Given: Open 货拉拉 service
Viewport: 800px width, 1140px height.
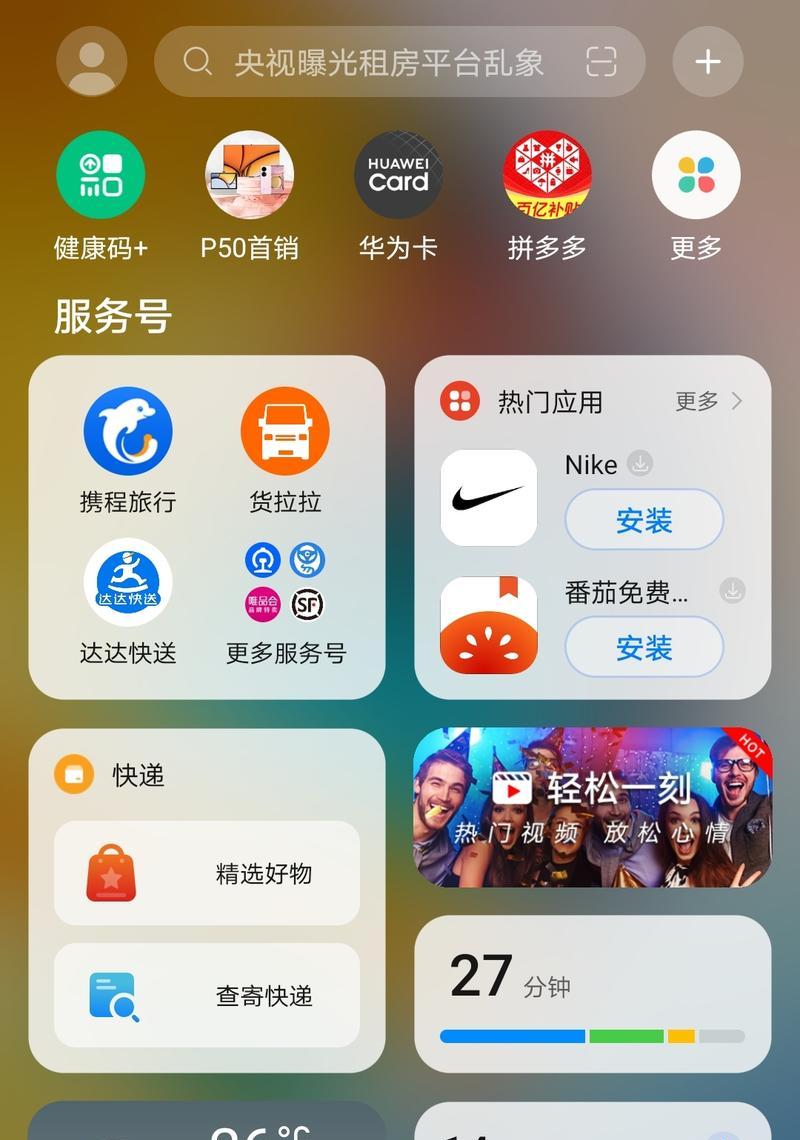Looking at the screenshot, I should pos(285,432).
